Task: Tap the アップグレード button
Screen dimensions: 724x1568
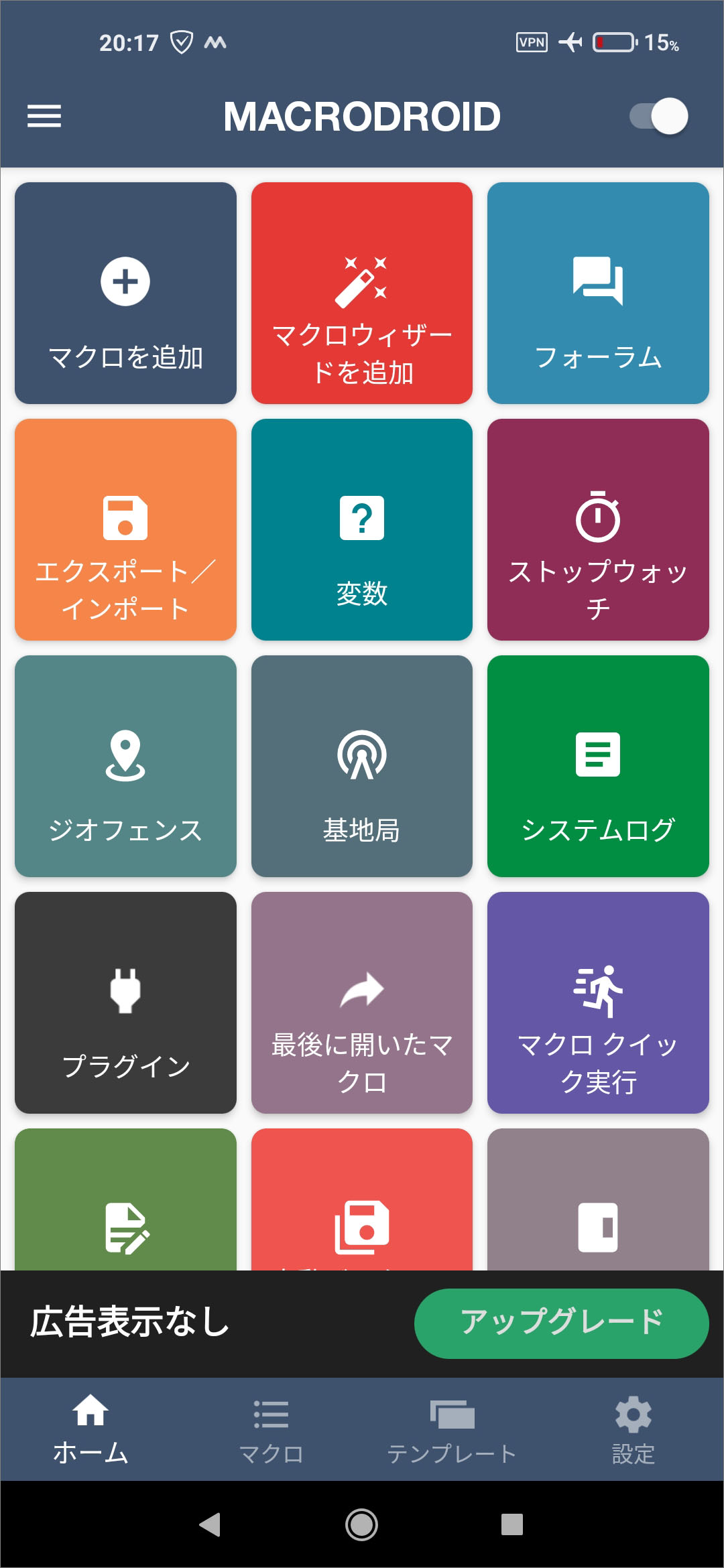Action: point(562,1323)
